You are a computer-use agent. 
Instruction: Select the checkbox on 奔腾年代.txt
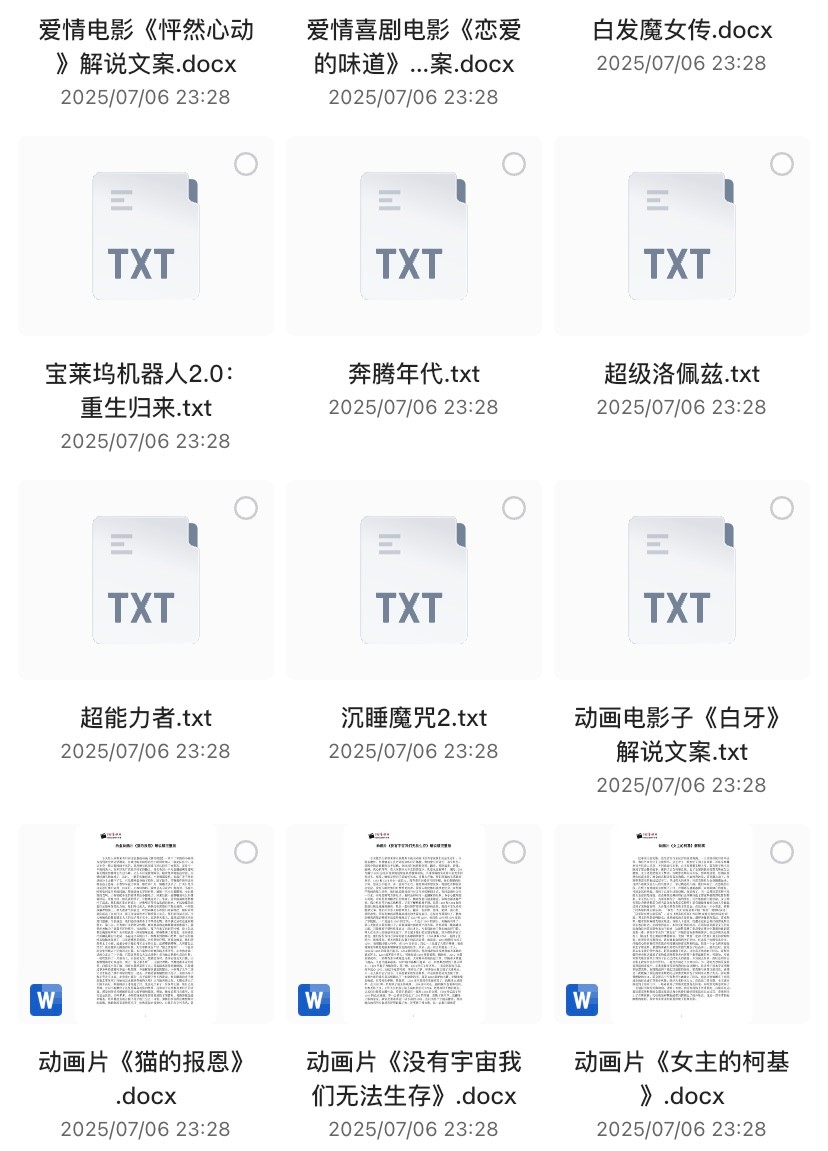(x=515, y=163)
